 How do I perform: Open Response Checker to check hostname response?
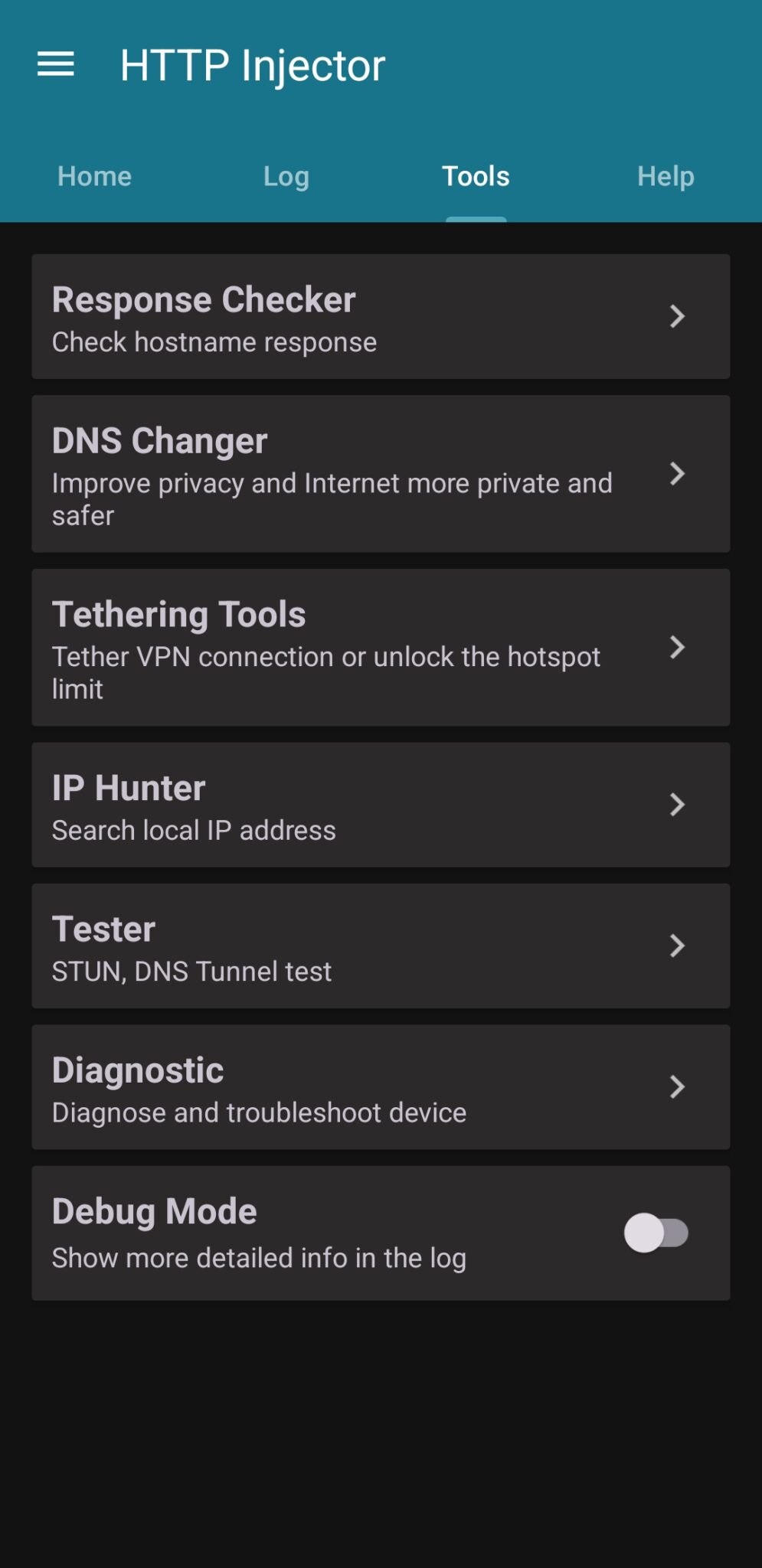click(x=381, y=317)
